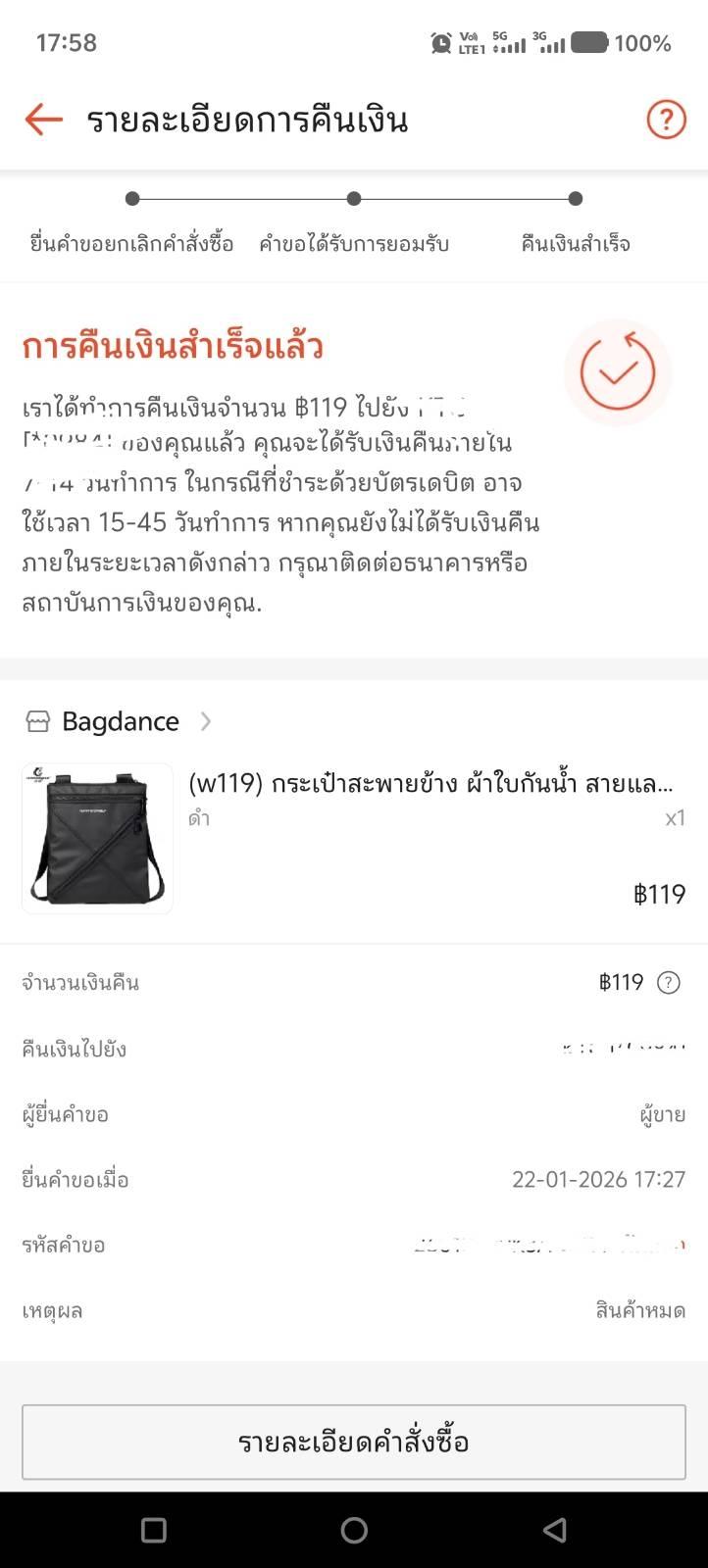Screen dimensions: 708x1568
Task: Open the system recent apps button
Action: click(154, 1530)
